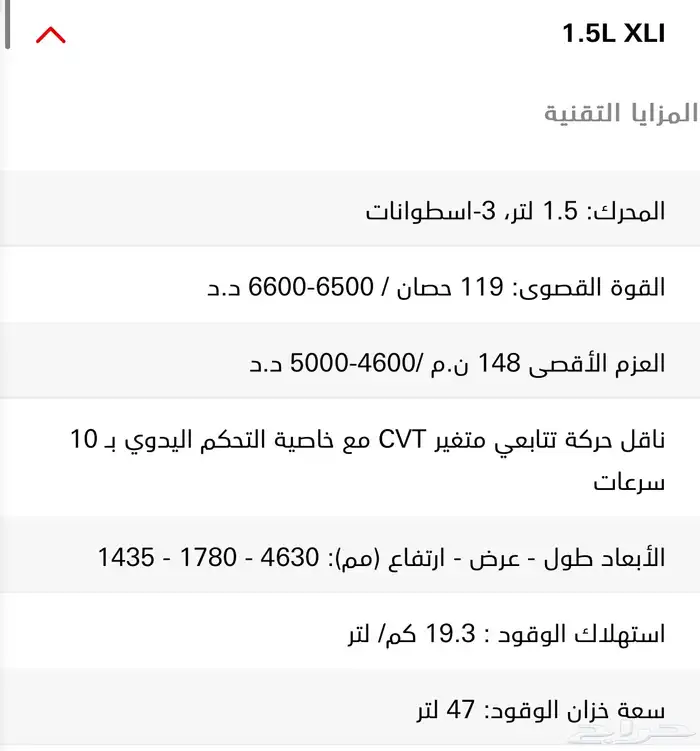Collapse the 1.5L XLI specifications section
The image size is (700, 751).
tap(50, 36)
